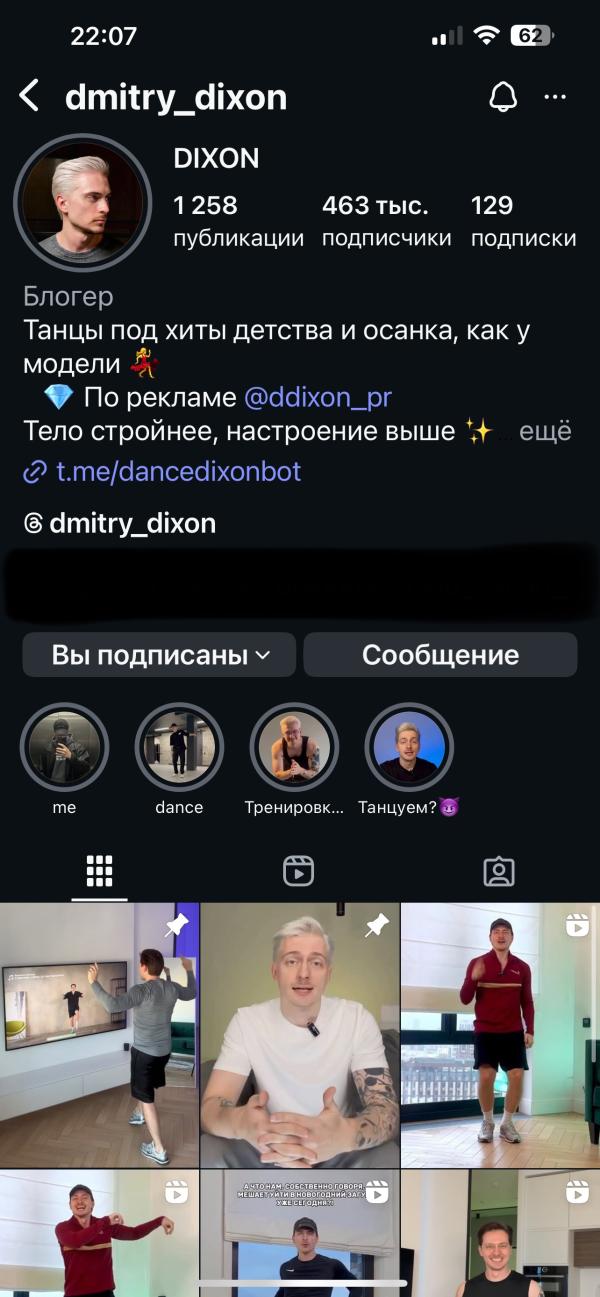Screen dimensions: 600x1297
Task: View the profile picture story
Action: click(83, 203)
